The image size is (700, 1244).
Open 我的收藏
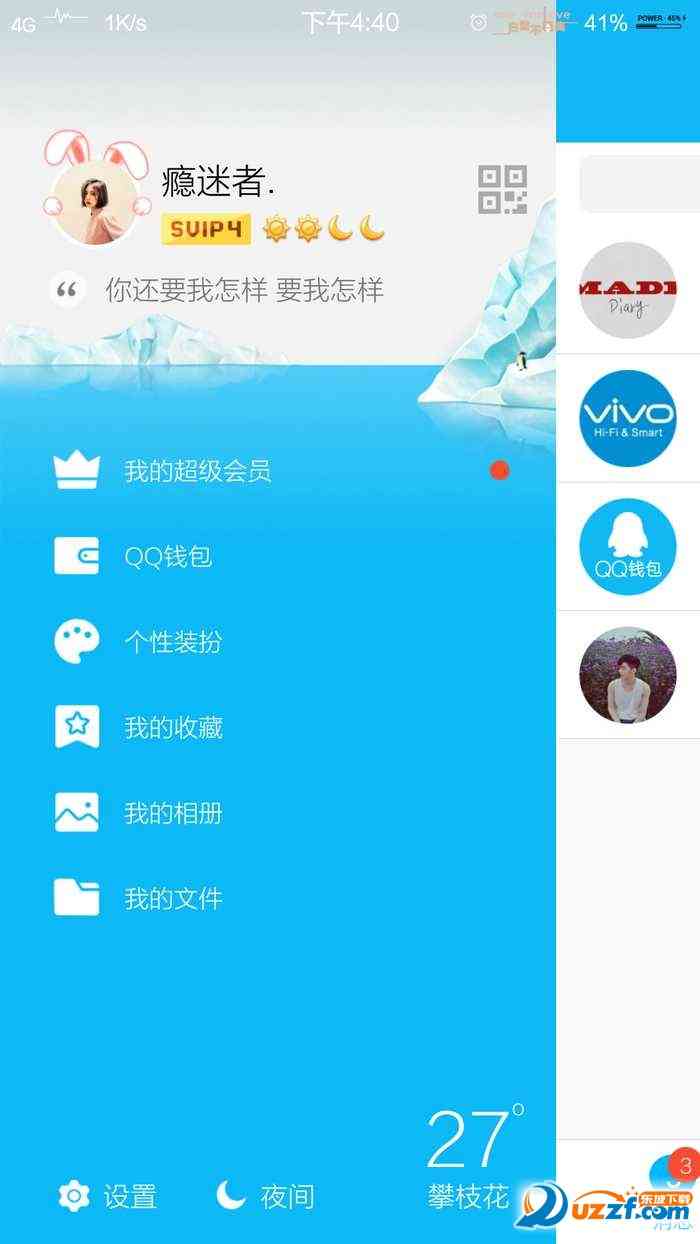(172, 728)
